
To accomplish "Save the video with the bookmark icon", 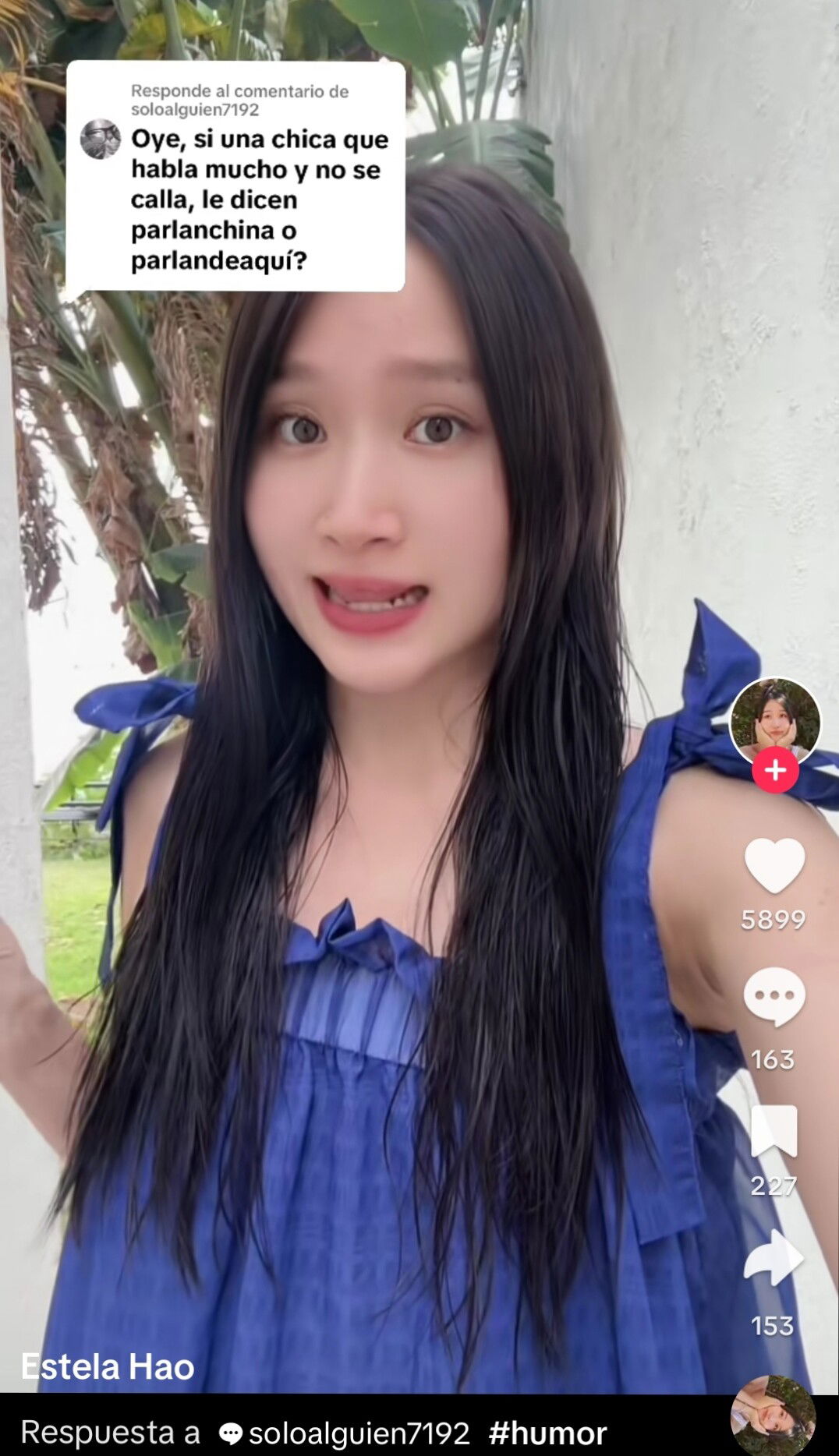I will (774, 1131).
